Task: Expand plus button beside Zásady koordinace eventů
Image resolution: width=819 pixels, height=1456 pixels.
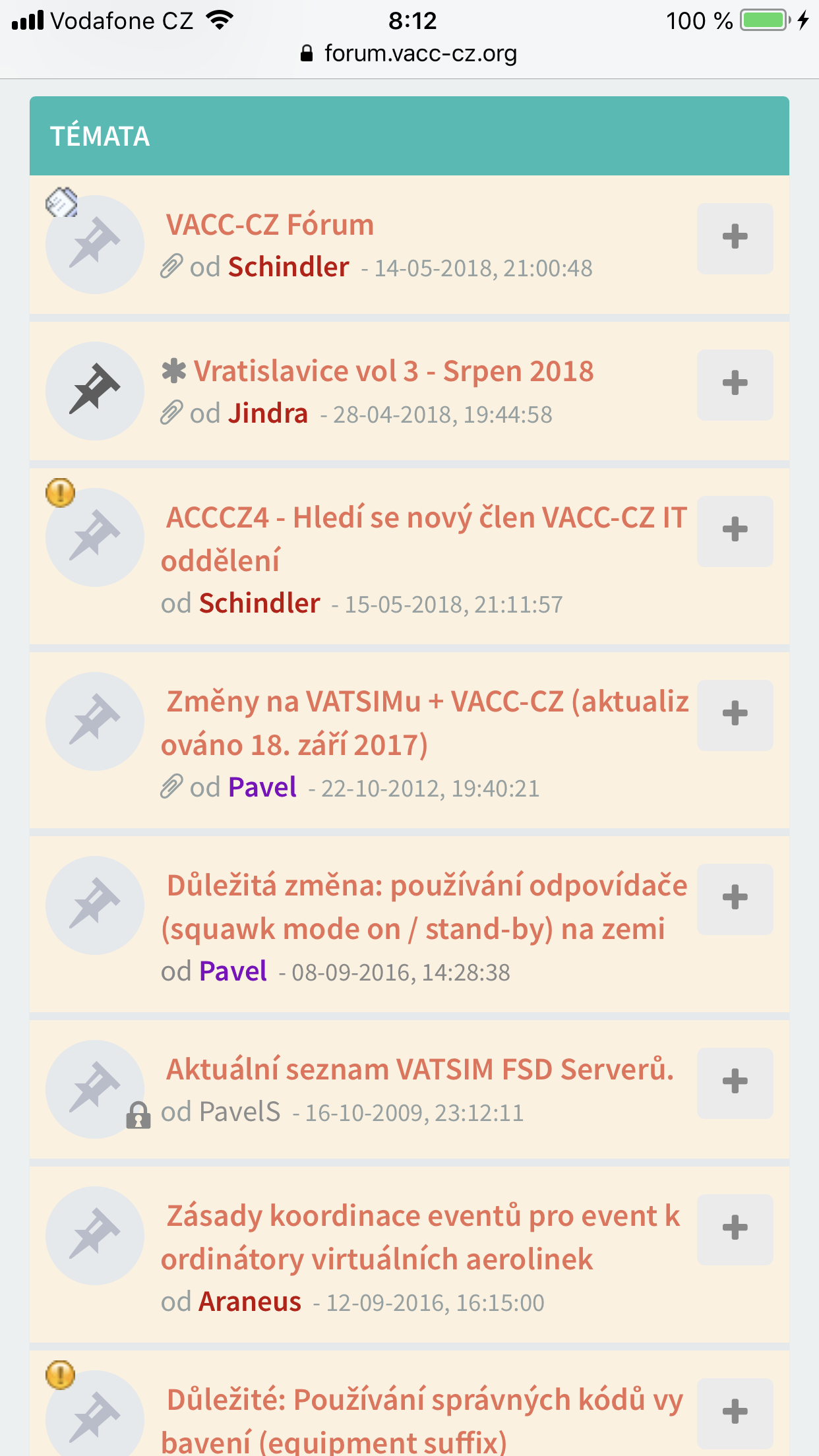Action: coord(735,1229)
